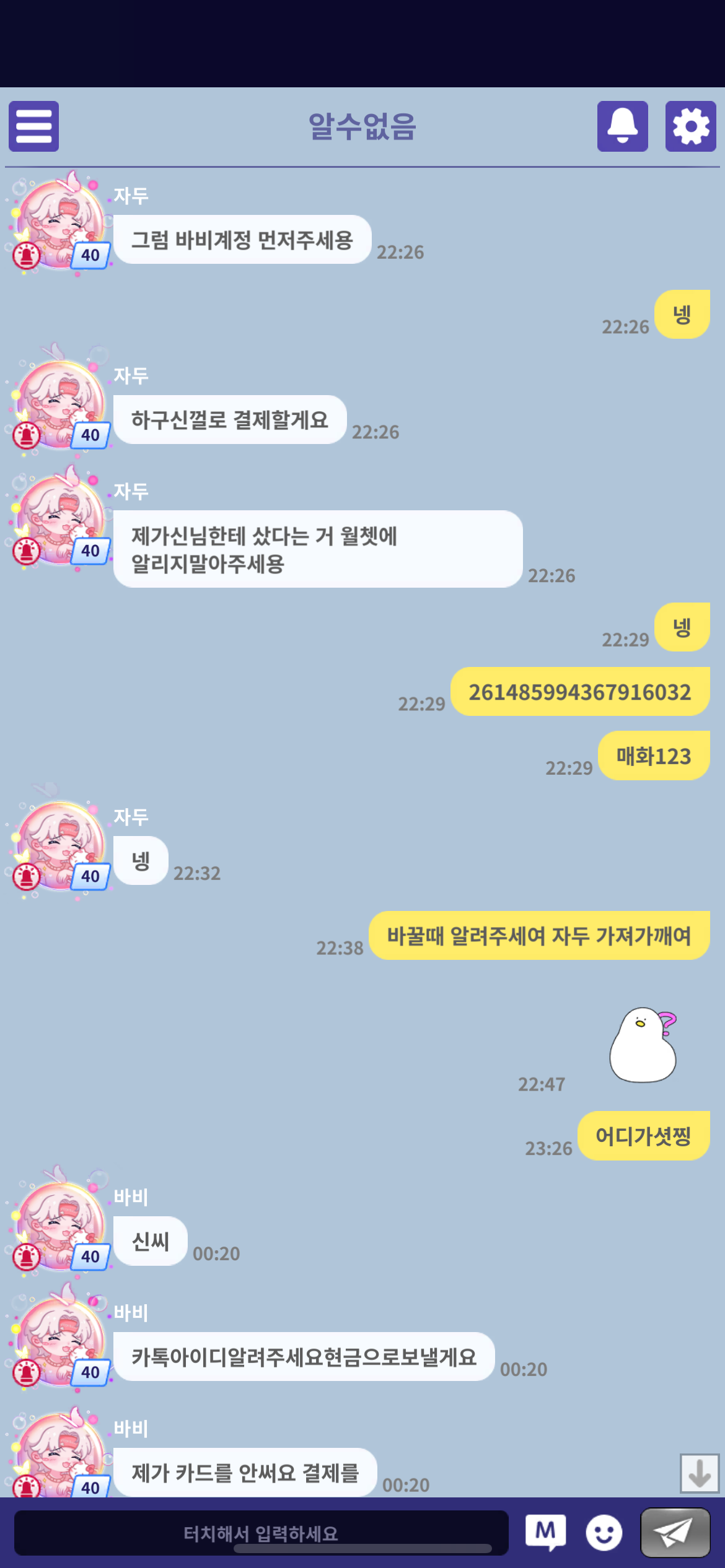The image size is (725, 1568).
Task: Open the hamburger menu
Action: (x=33, y=126)
